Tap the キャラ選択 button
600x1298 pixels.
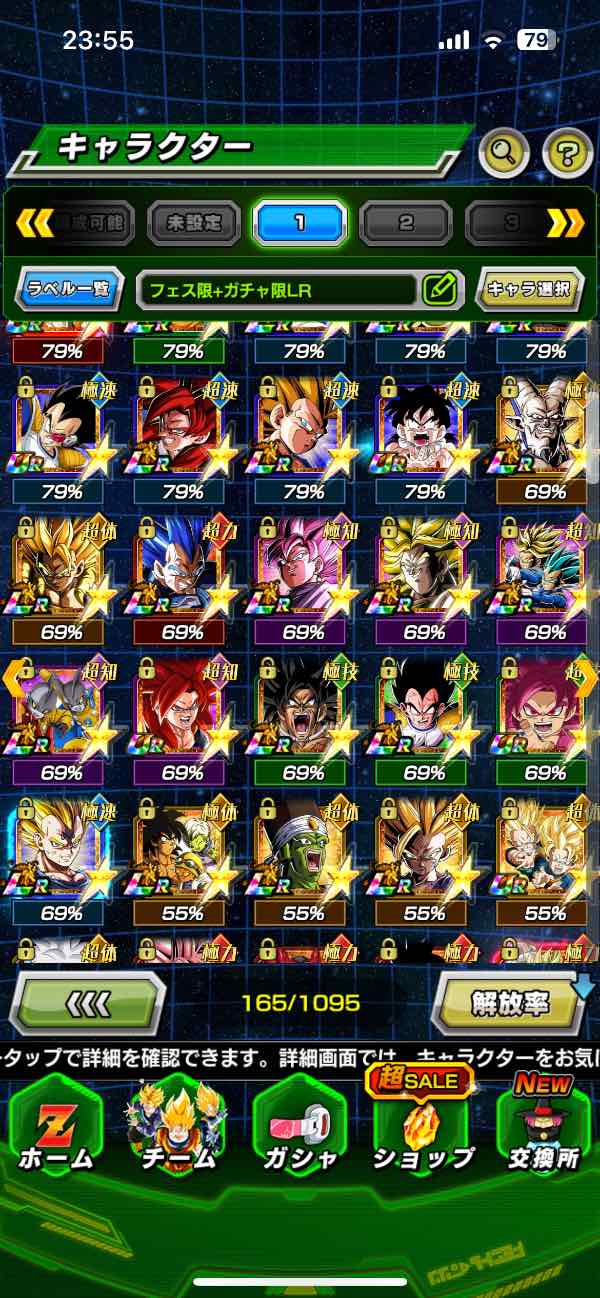point(529,290)
